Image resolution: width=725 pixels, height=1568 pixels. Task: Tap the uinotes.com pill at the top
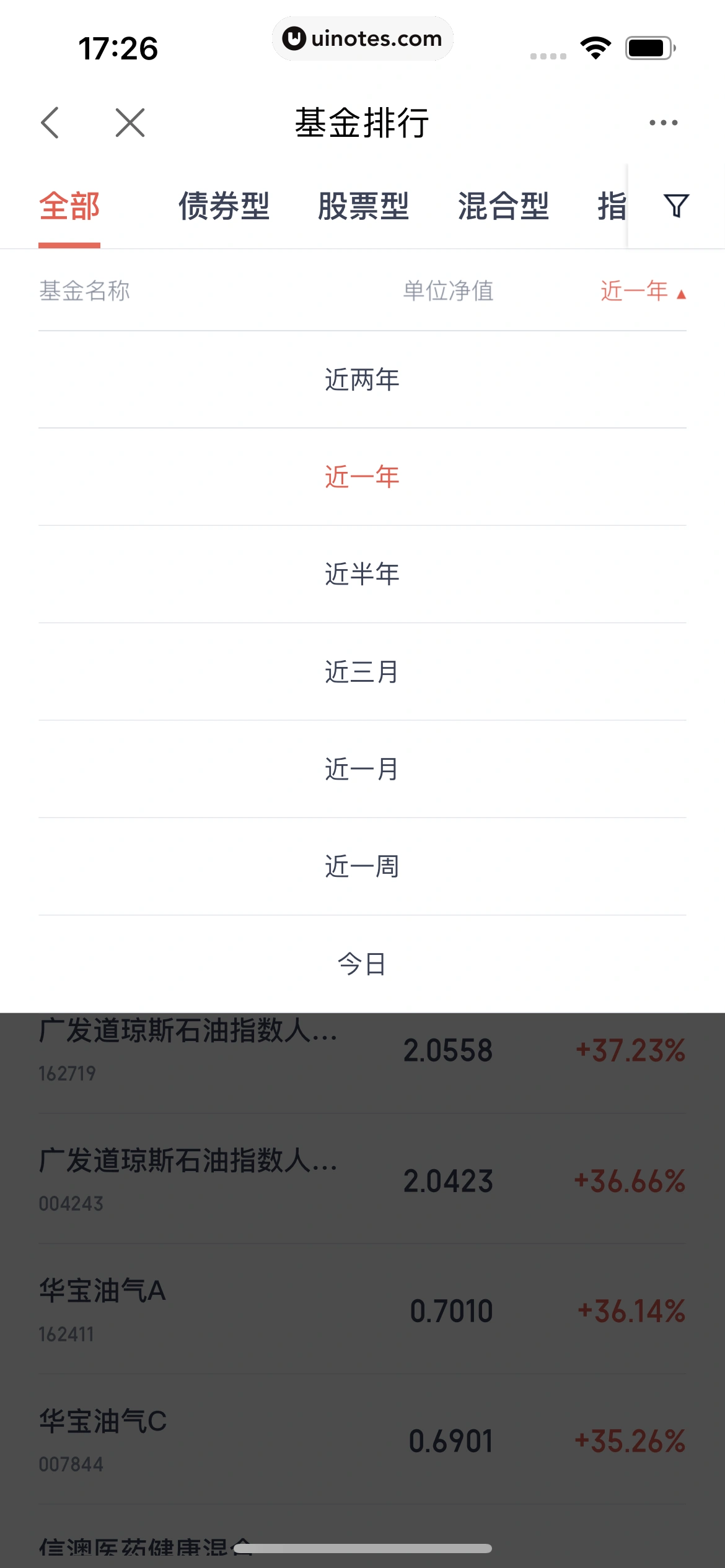point(362,38)
